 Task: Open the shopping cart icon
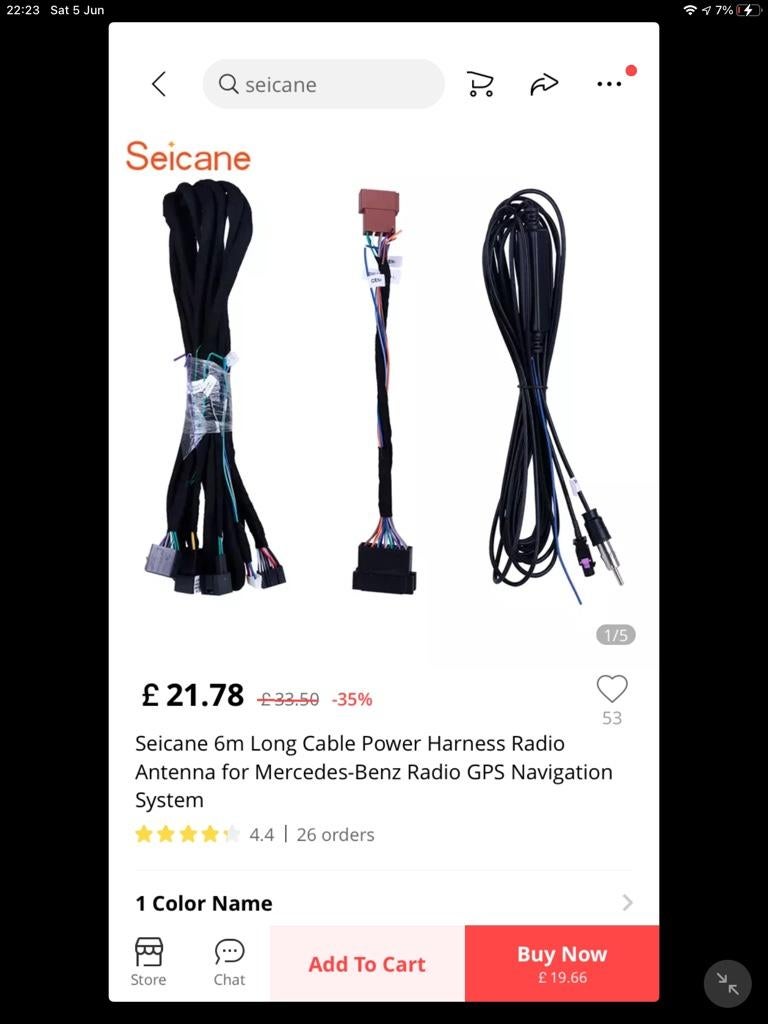pos(480,84)
